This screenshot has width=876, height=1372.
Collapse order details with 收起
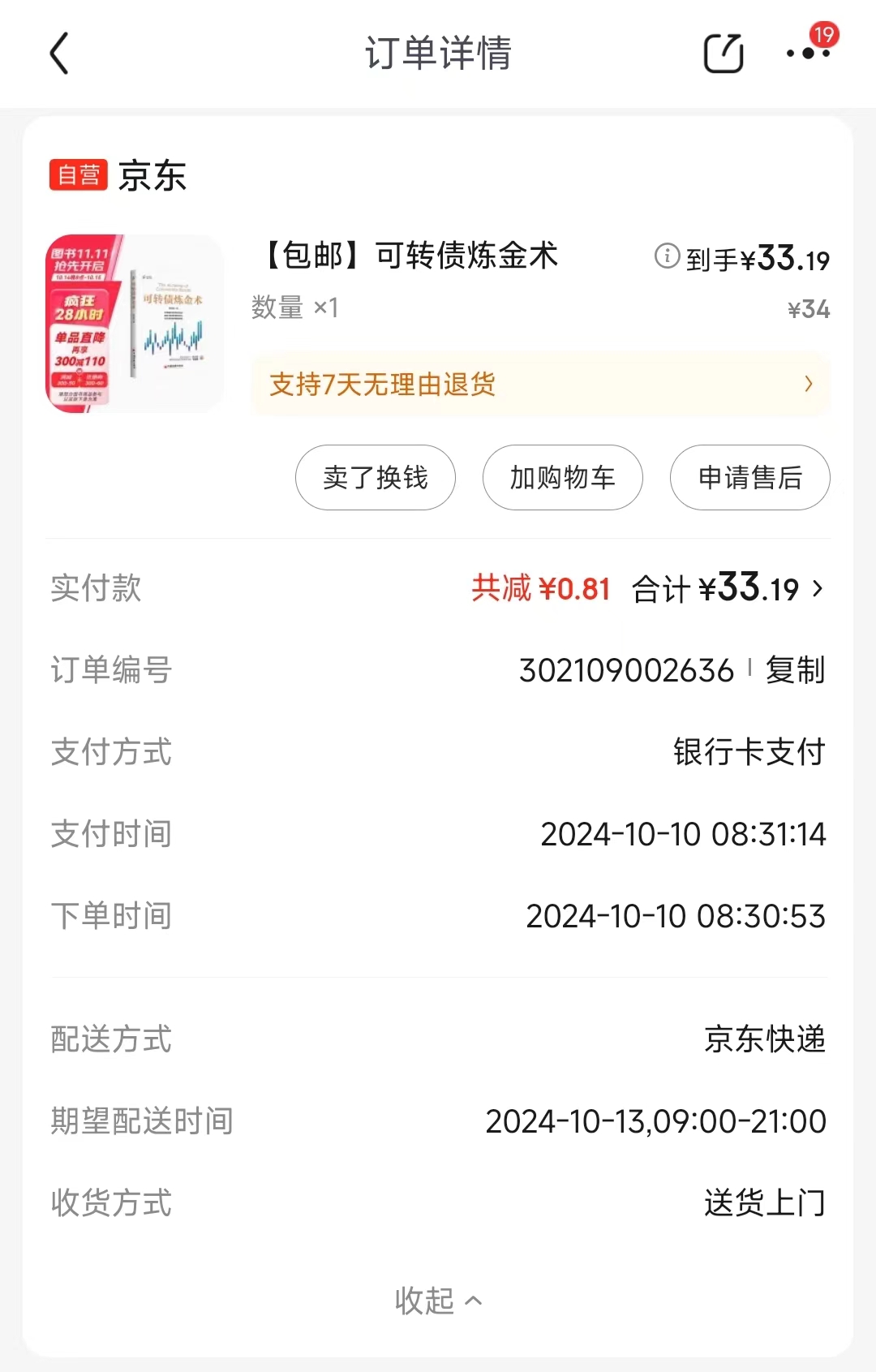(438, 1301)
